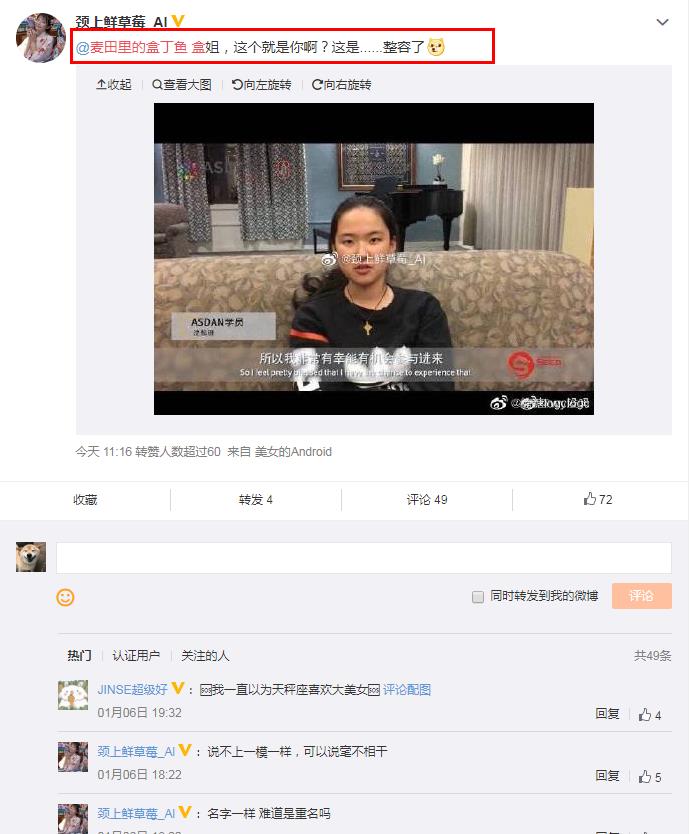Screen dimensions: 689x834
Task: Focus the comment text input box
Action: tap(363, 557)
